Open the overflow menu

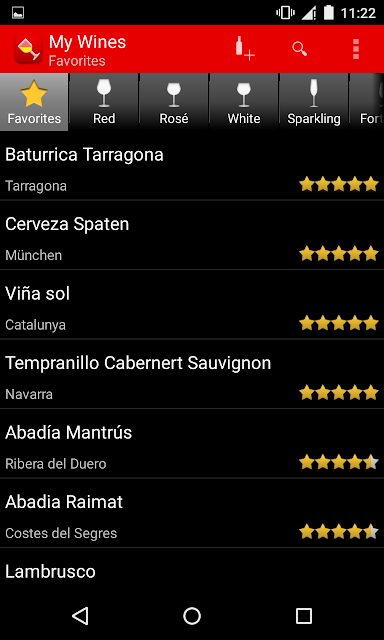[356, 49]
